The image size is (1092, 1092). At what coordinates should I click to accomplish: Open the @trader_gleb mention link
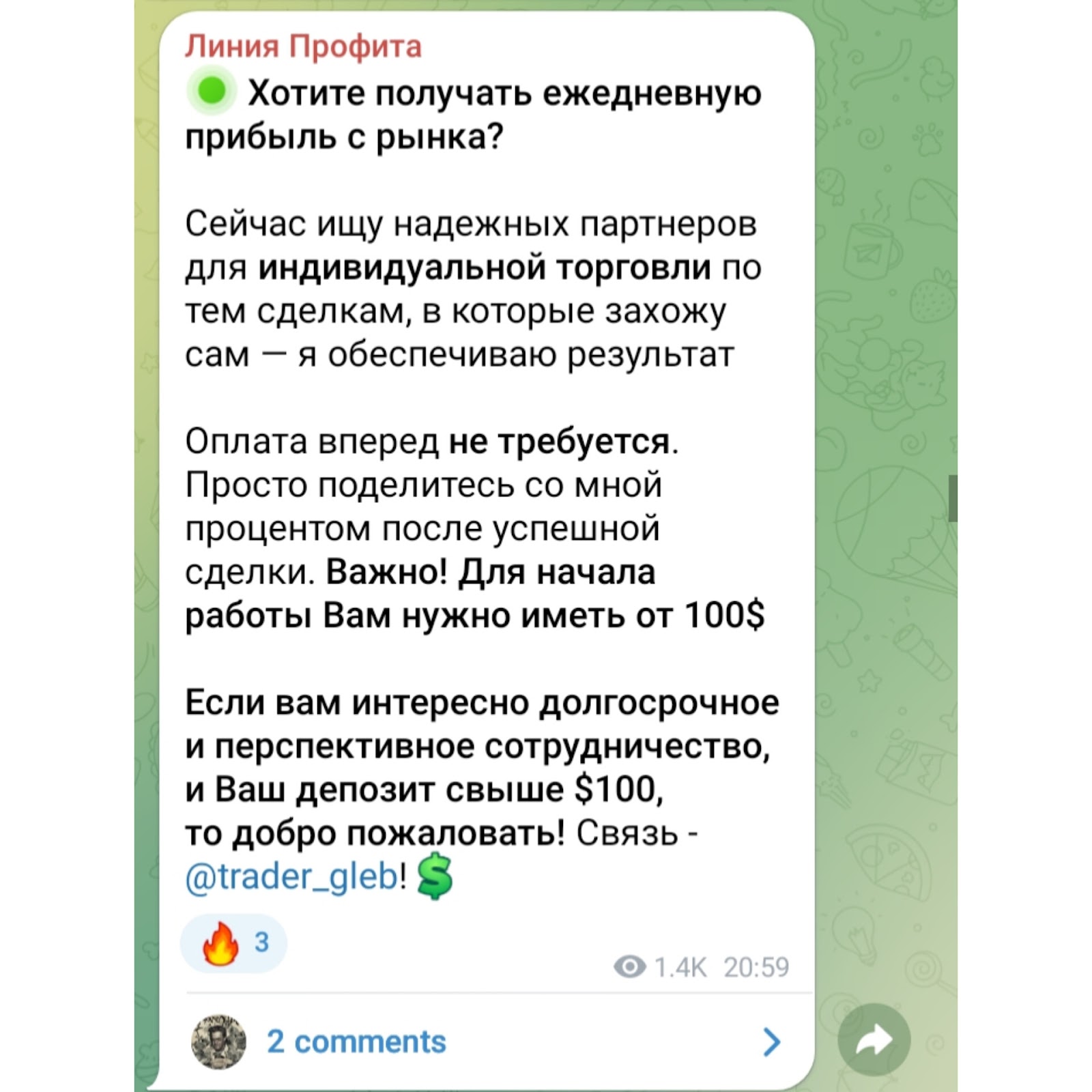[291, 876]
